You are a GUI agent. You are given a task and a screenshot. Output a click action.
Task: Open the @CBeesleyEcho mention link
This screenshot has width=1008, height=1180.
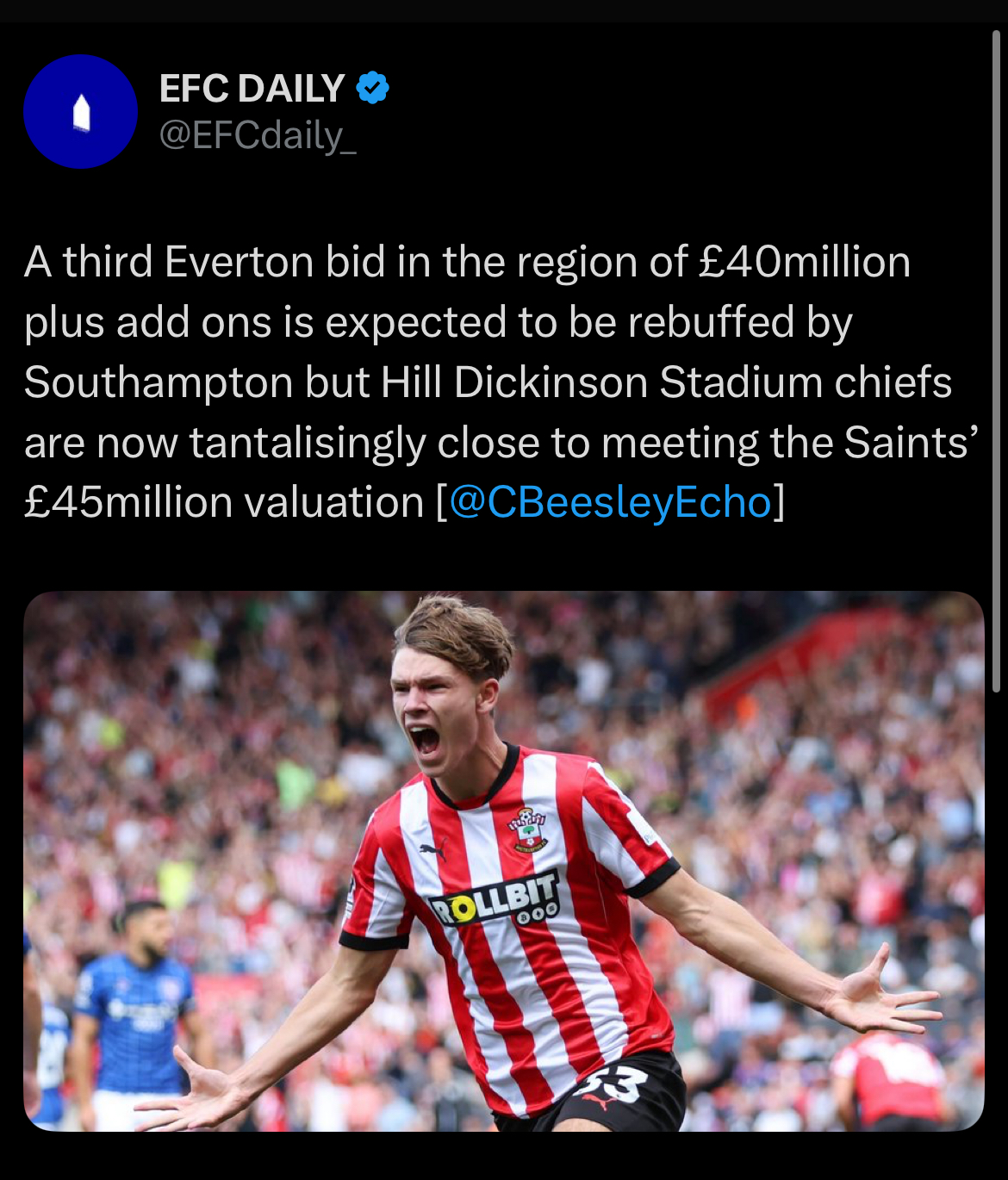(610, 502)
